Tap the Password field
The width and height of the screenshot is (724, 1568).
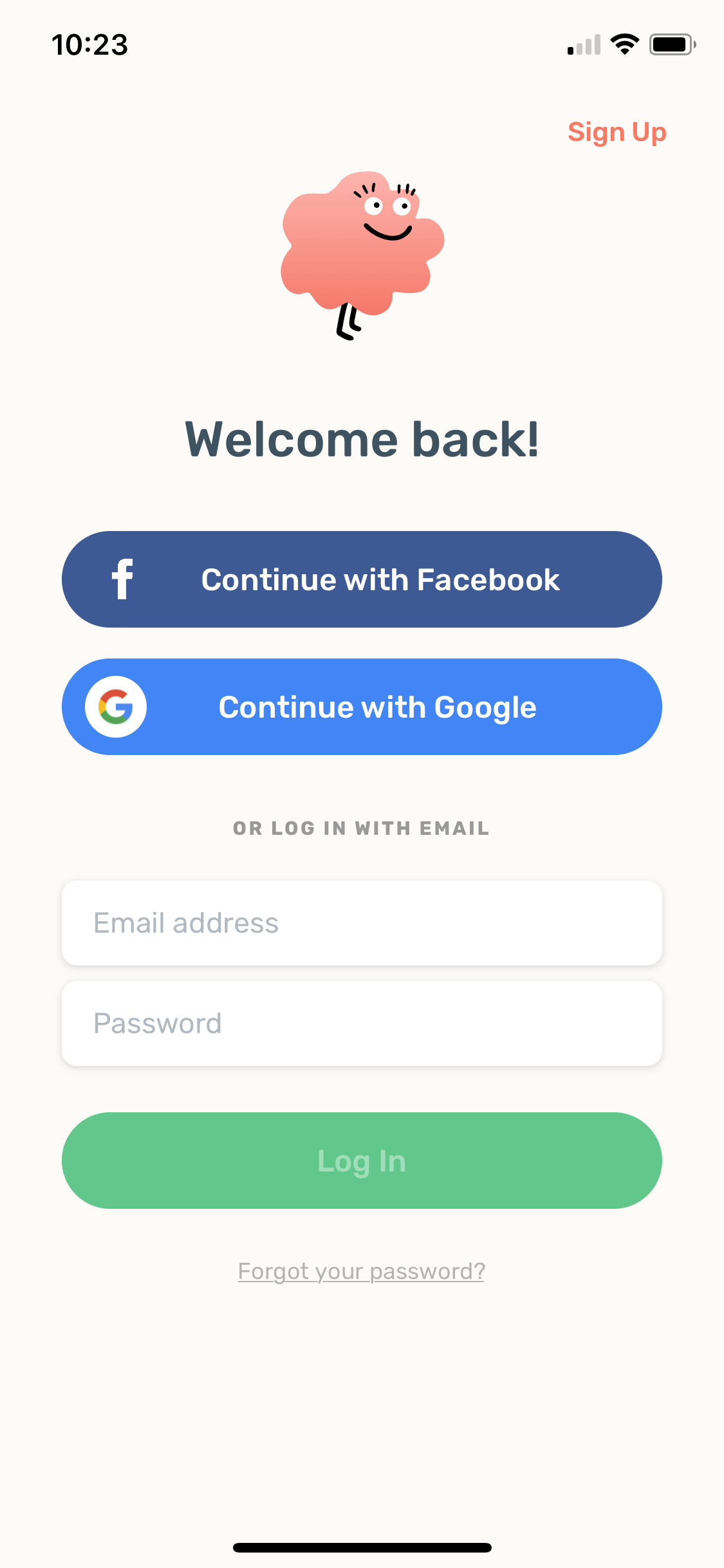click(362, 1023)
